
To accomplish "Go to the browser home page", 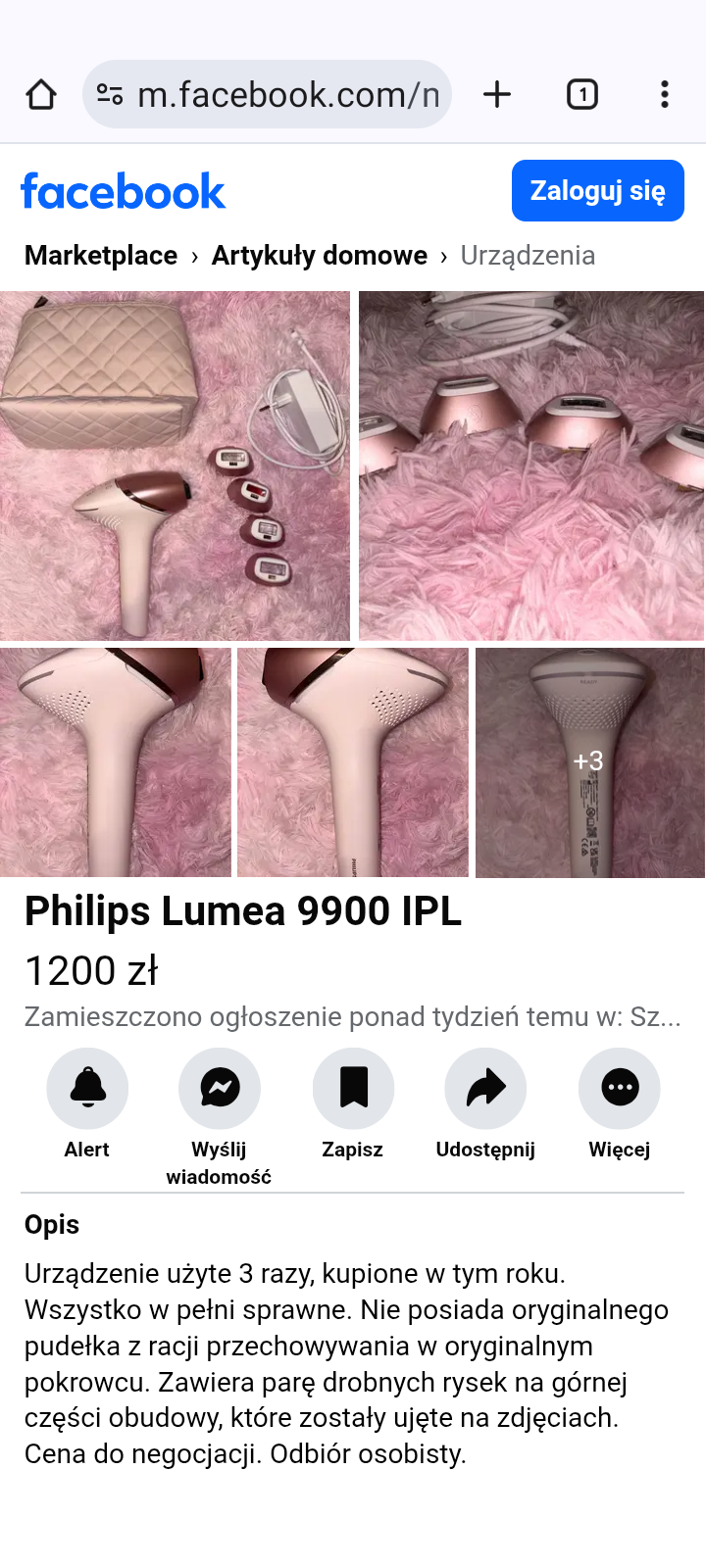I will click(x=41, y=95).
